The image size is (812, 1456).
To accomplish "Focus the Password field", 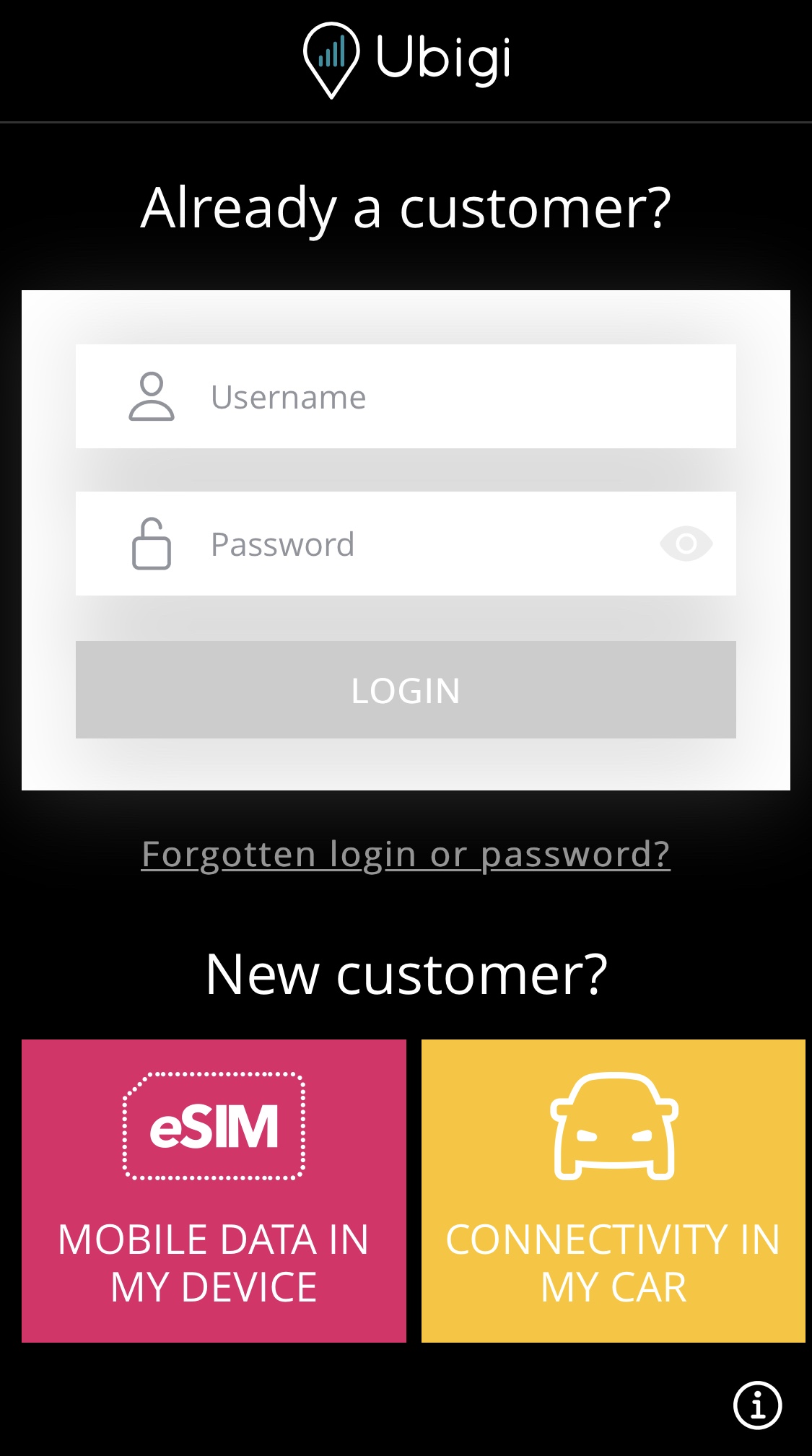I will [x=406, y=544].
